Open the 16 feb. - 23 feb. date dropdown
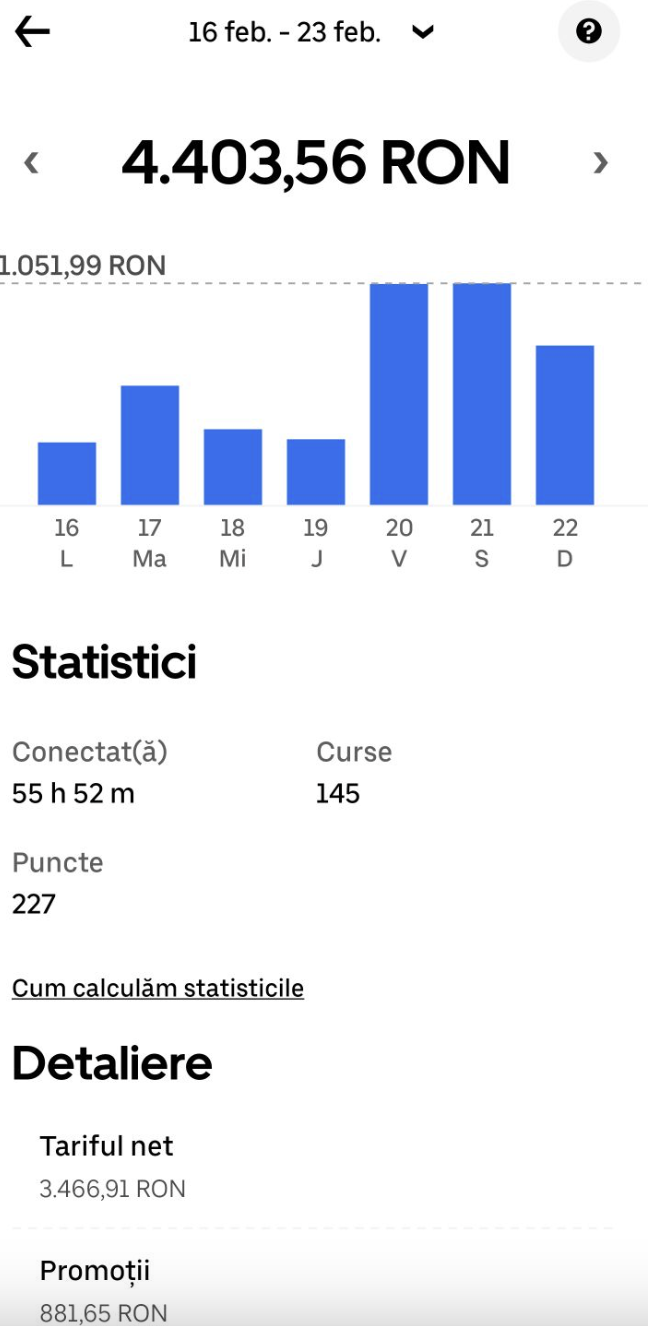648x1326 pixels. coord(310,32)
